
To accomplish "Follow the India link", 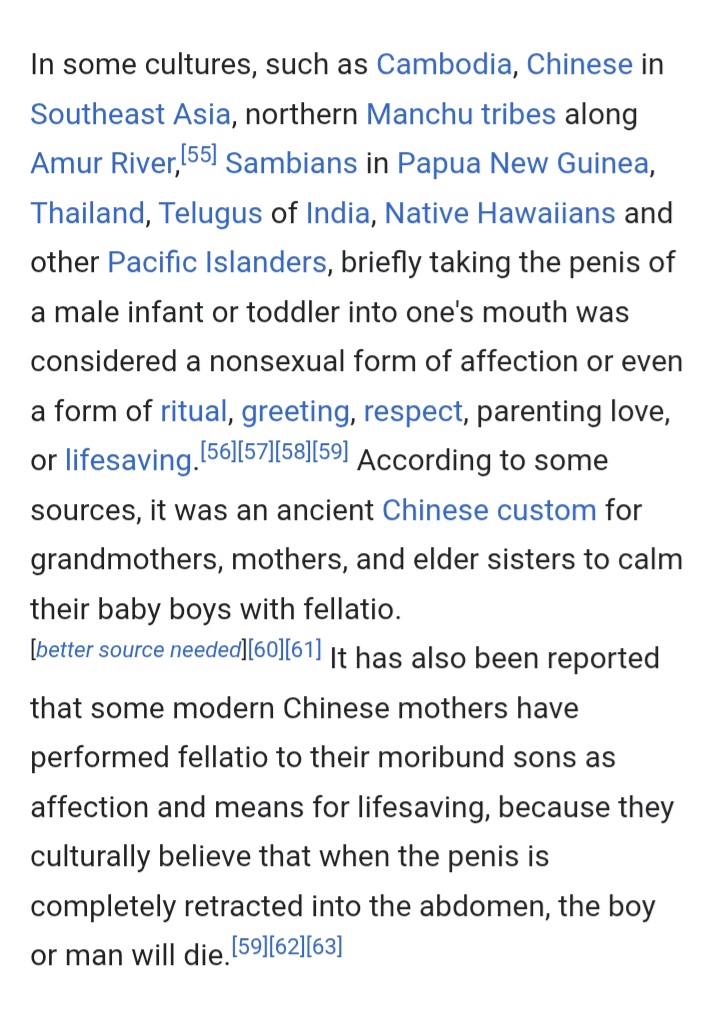I will pos(337,213).
